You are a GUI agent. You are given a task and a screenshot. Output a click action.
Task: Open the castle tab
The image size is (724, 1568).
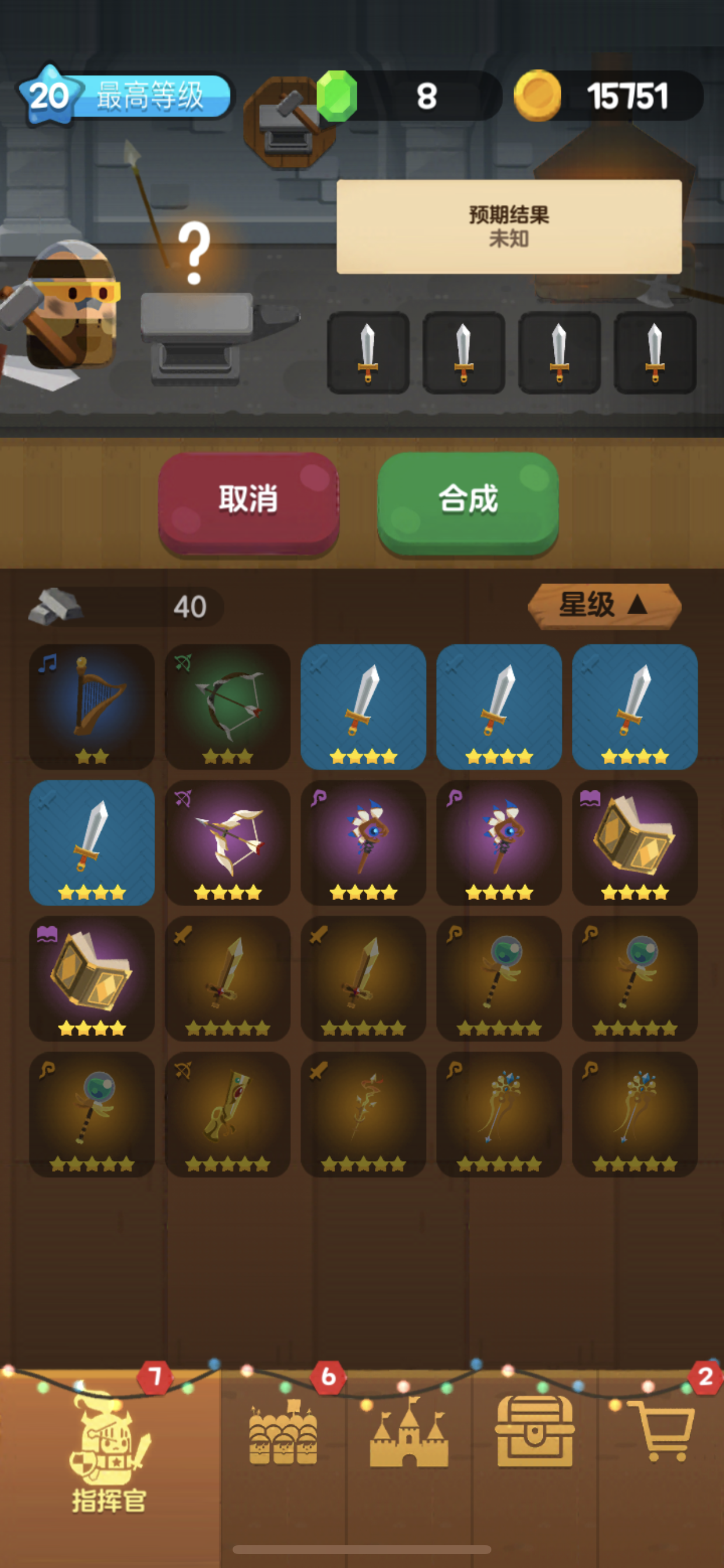coord(409,1437)
